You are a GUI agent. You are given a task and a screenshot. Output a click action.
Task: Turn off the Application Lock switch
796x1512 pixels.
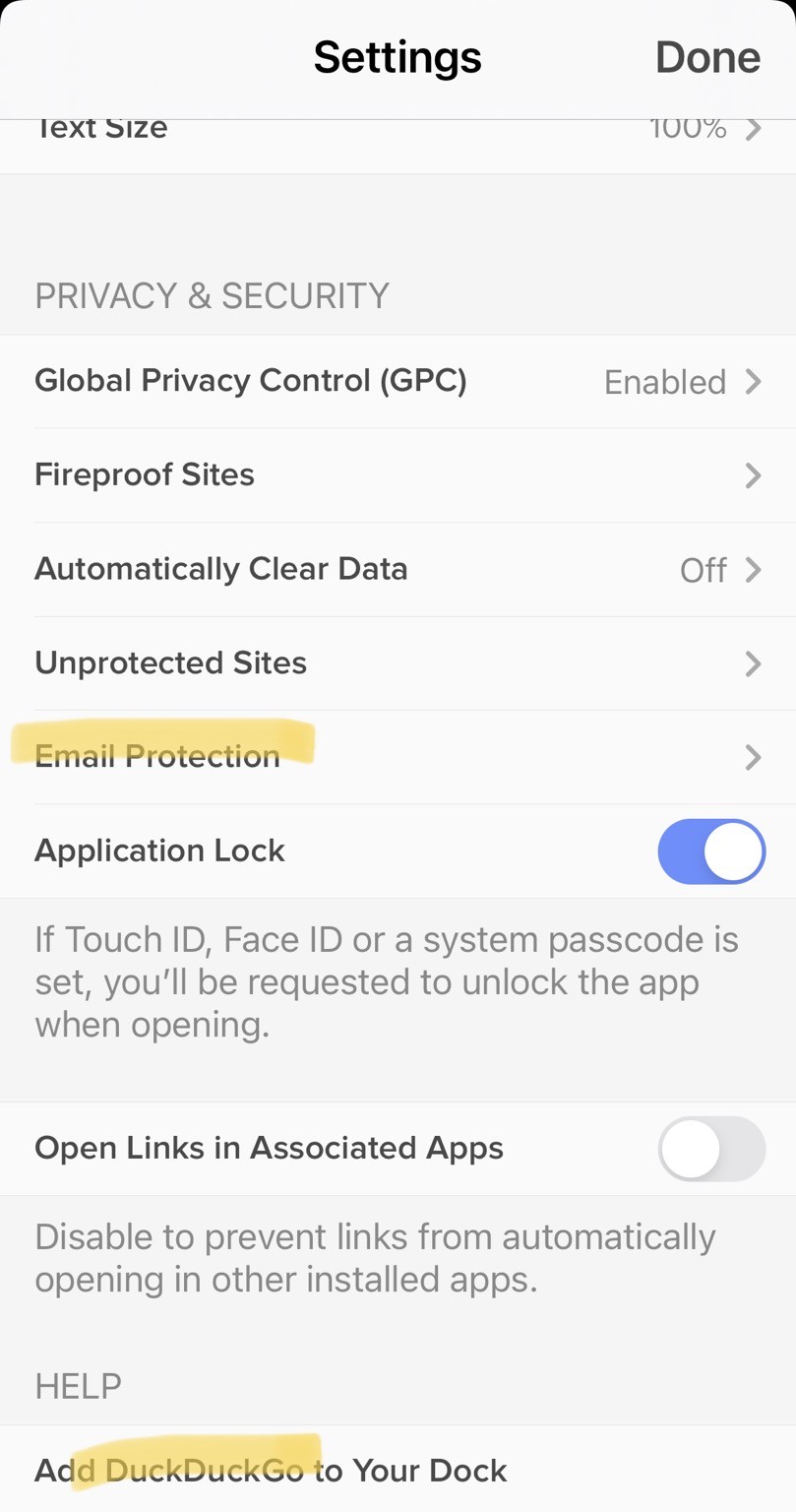710,851
